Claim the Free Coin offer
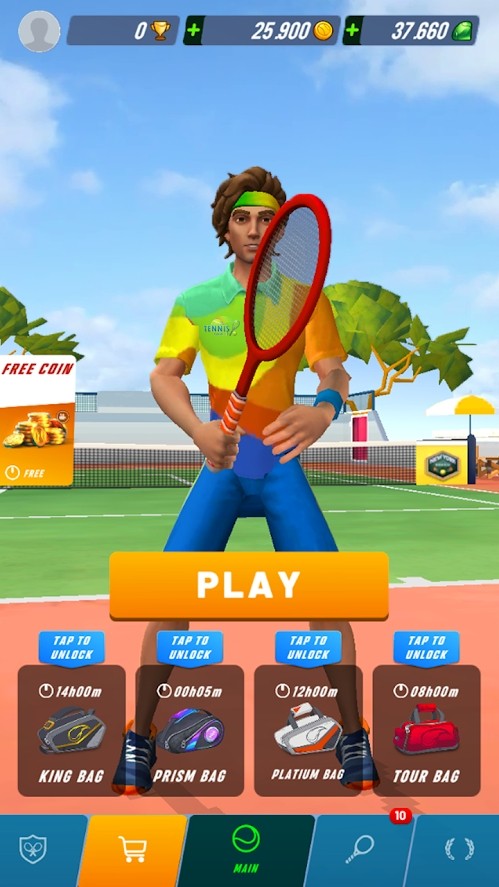Screen dimensions: 499x887 coord(37,420)
